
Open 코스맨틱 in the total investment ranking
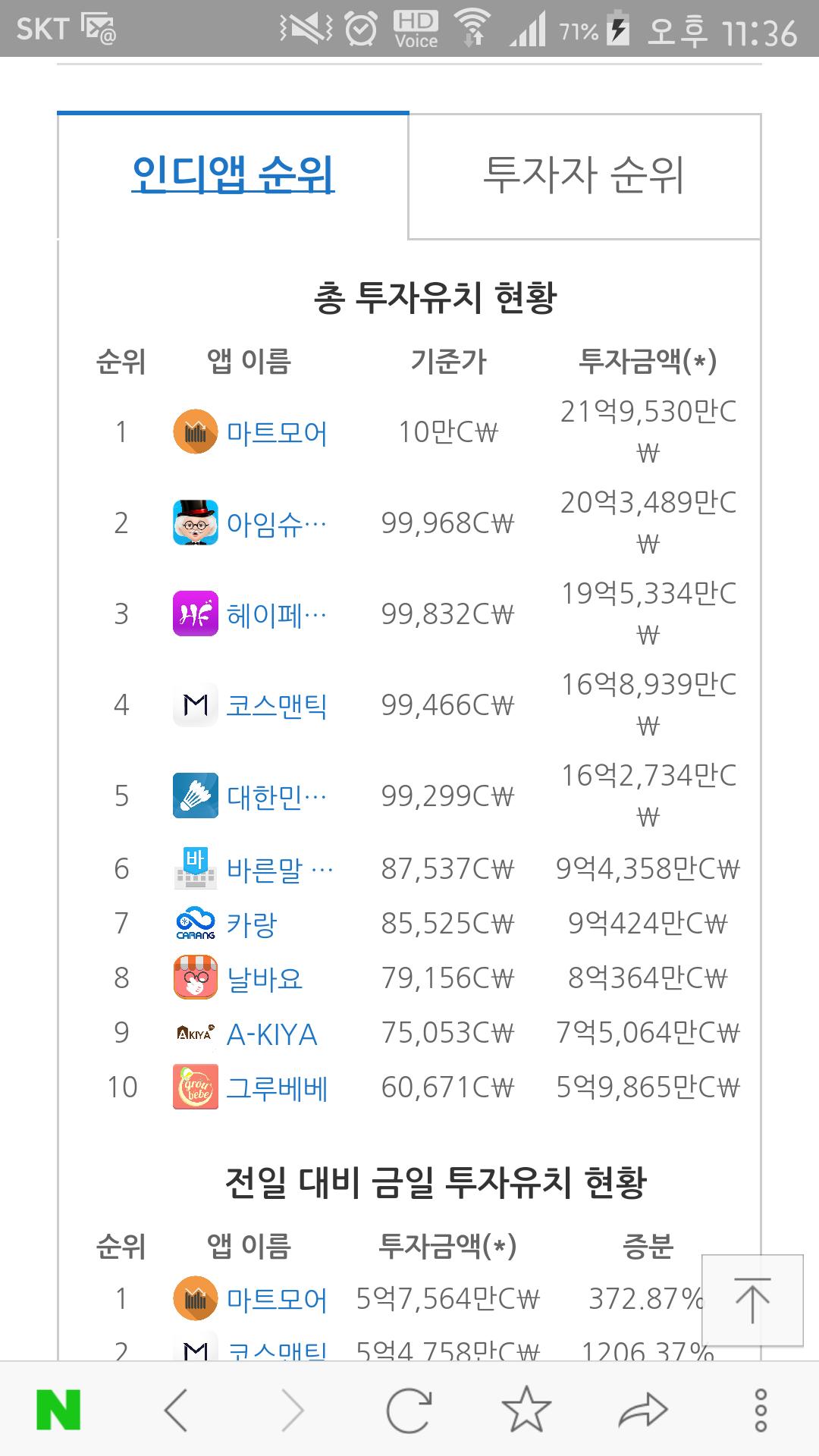point(277,706)
